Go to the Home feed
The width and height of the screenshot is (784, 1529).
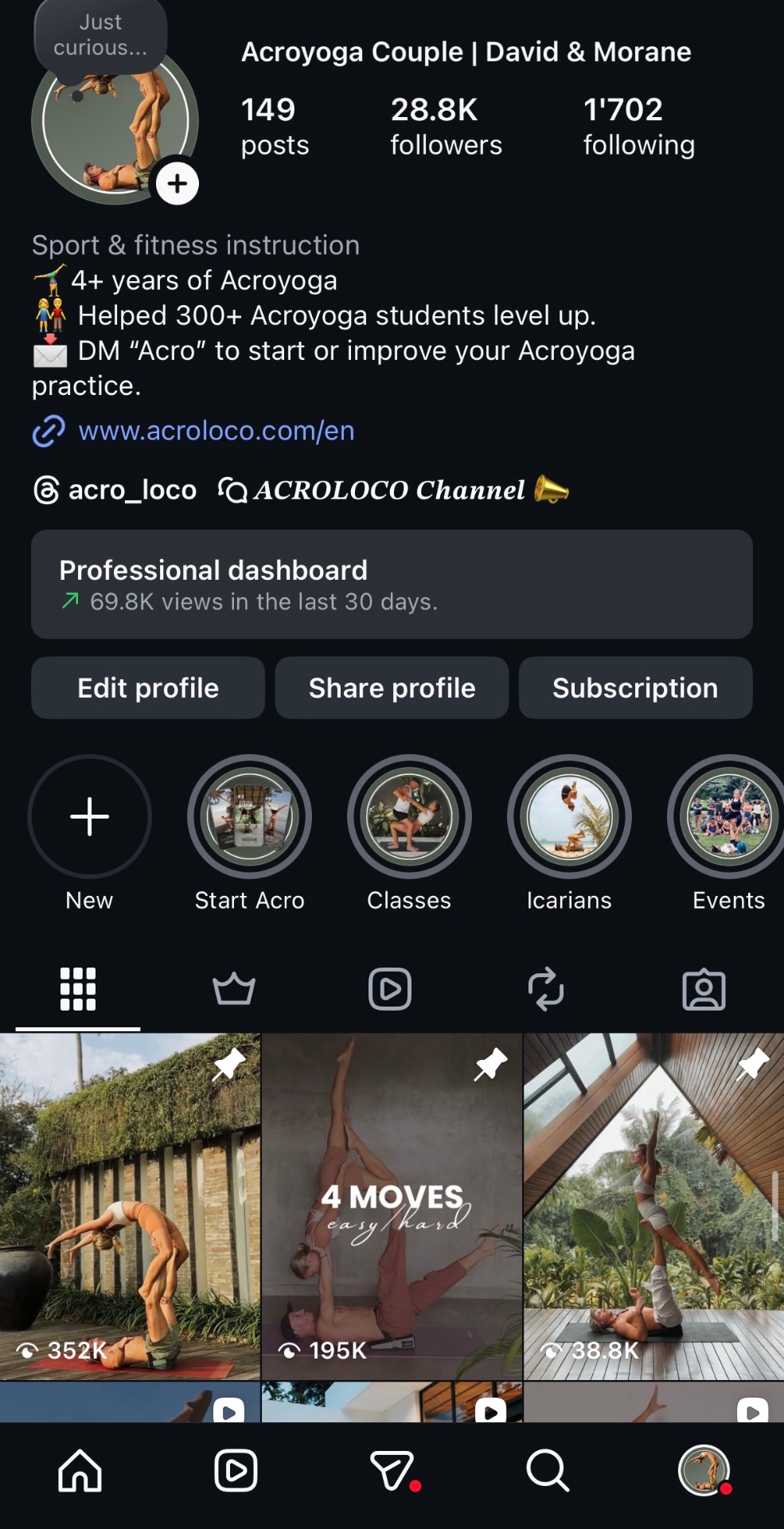(80, 1470)
